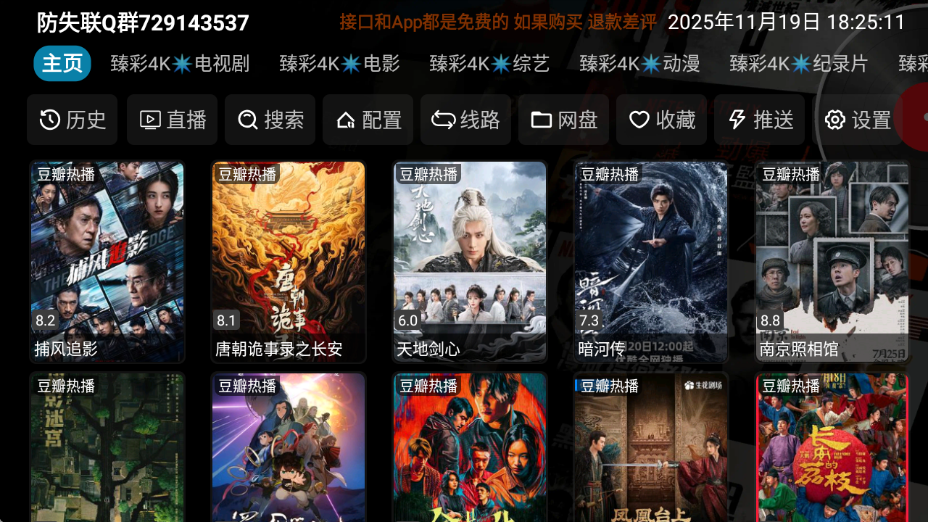The width and height of the screenshot is (928, 522).
Task: View the 南京照相馆 movie card
Action: tap(832, 260)
